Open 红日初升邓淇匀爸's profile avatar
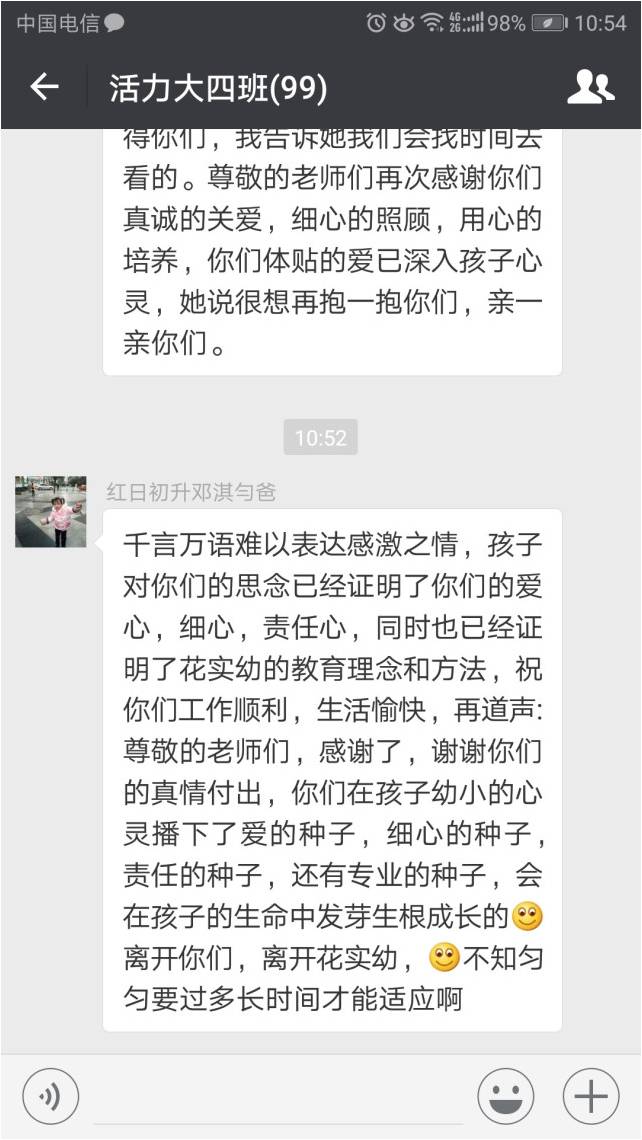 pos(51,512)
